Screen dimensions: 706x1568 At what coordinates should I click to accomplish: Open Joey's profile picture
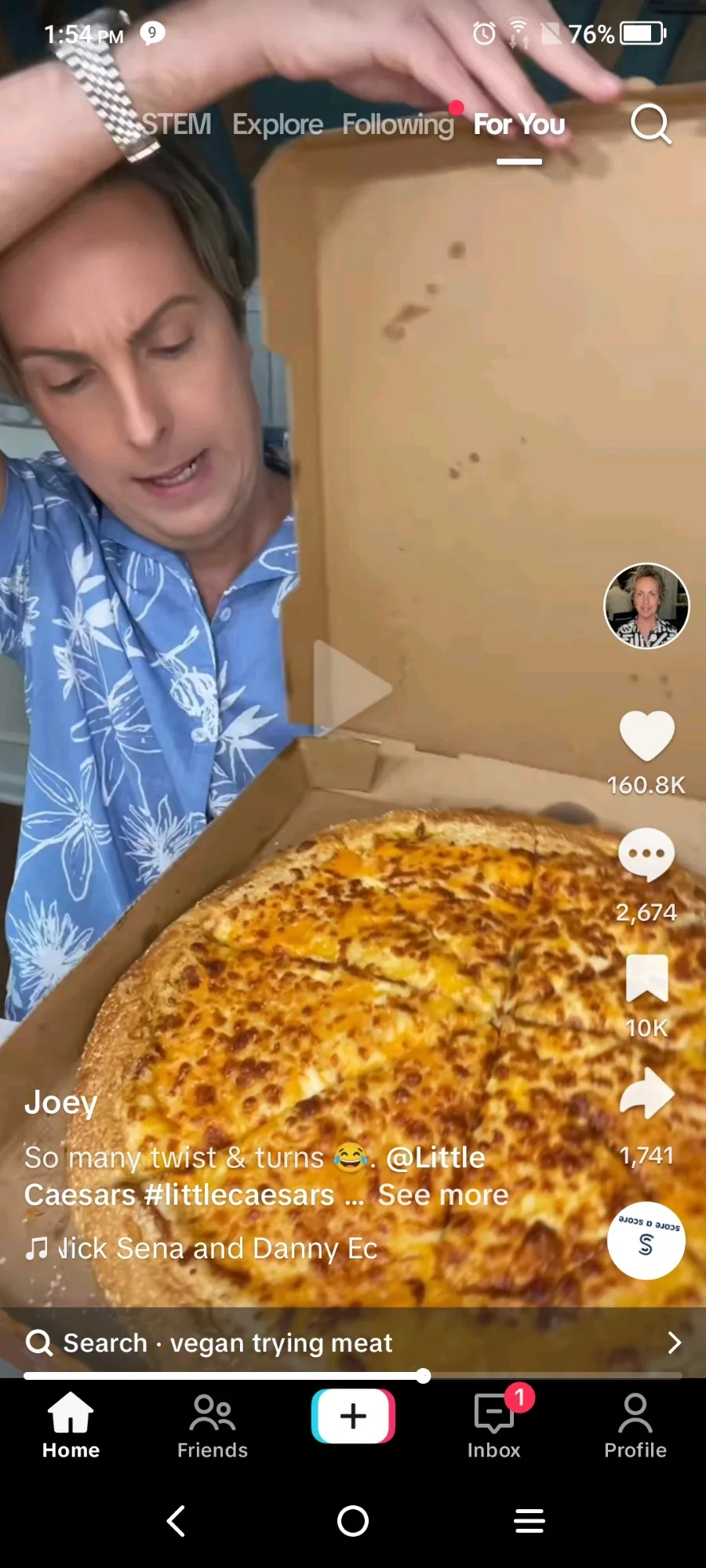[646, 606]
